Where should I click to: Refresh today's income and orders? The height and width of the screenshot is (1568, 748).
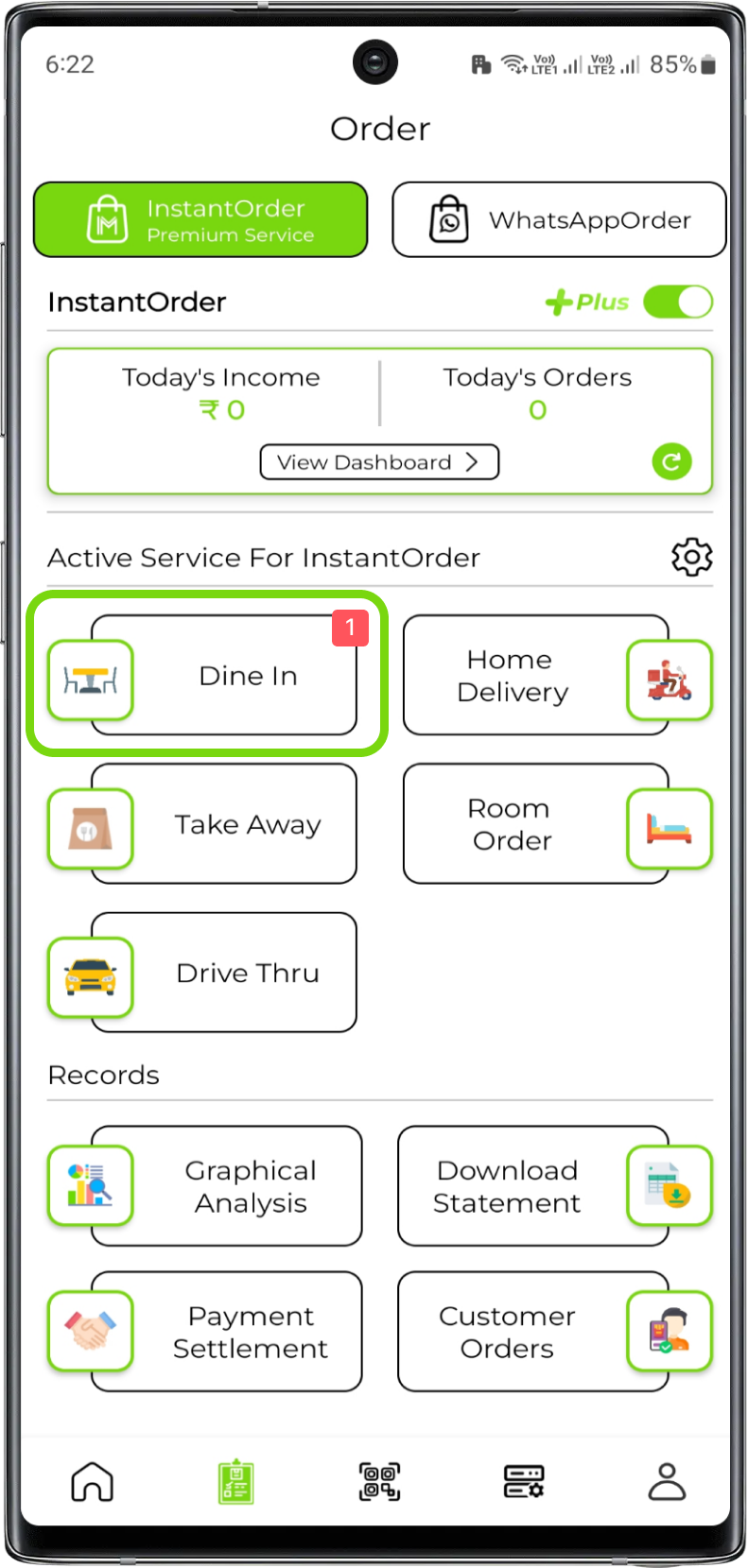(x=671, y=462)
